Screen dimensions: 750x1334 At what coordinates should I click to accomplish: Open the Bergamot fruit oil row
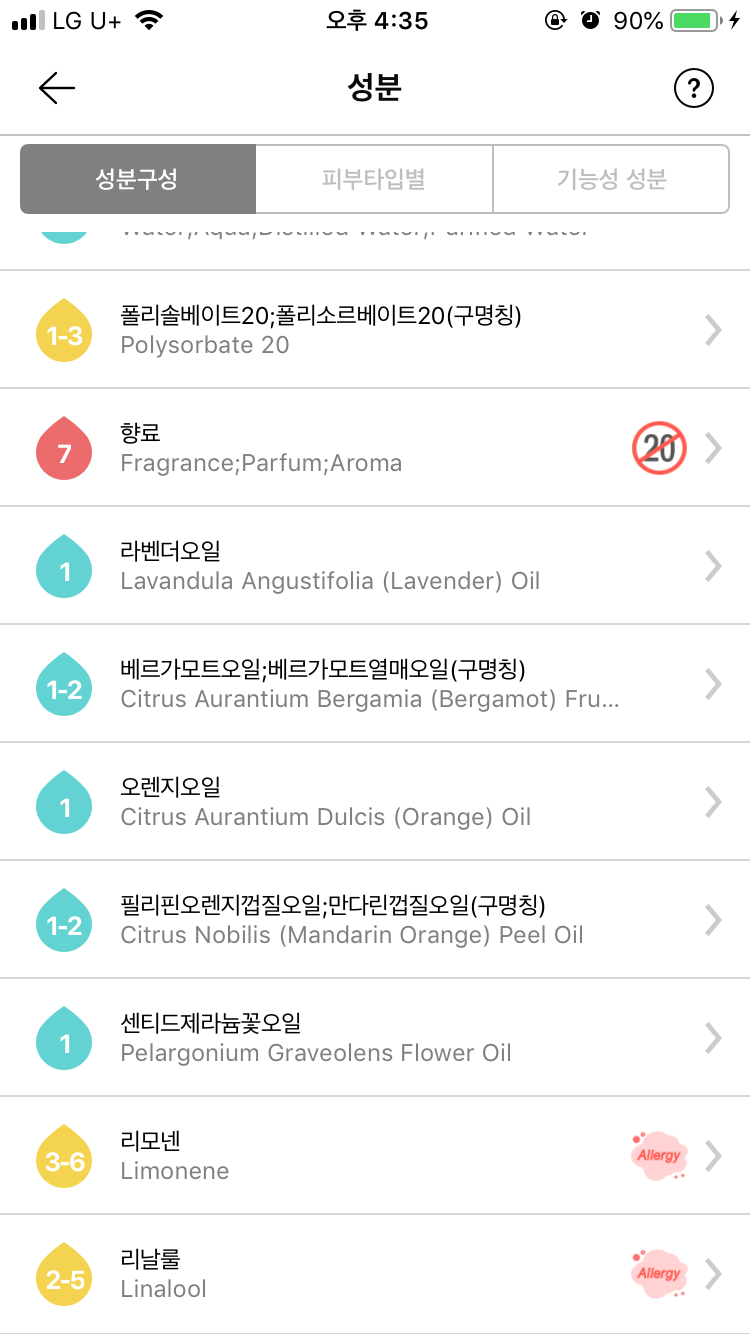click(375, 683)
